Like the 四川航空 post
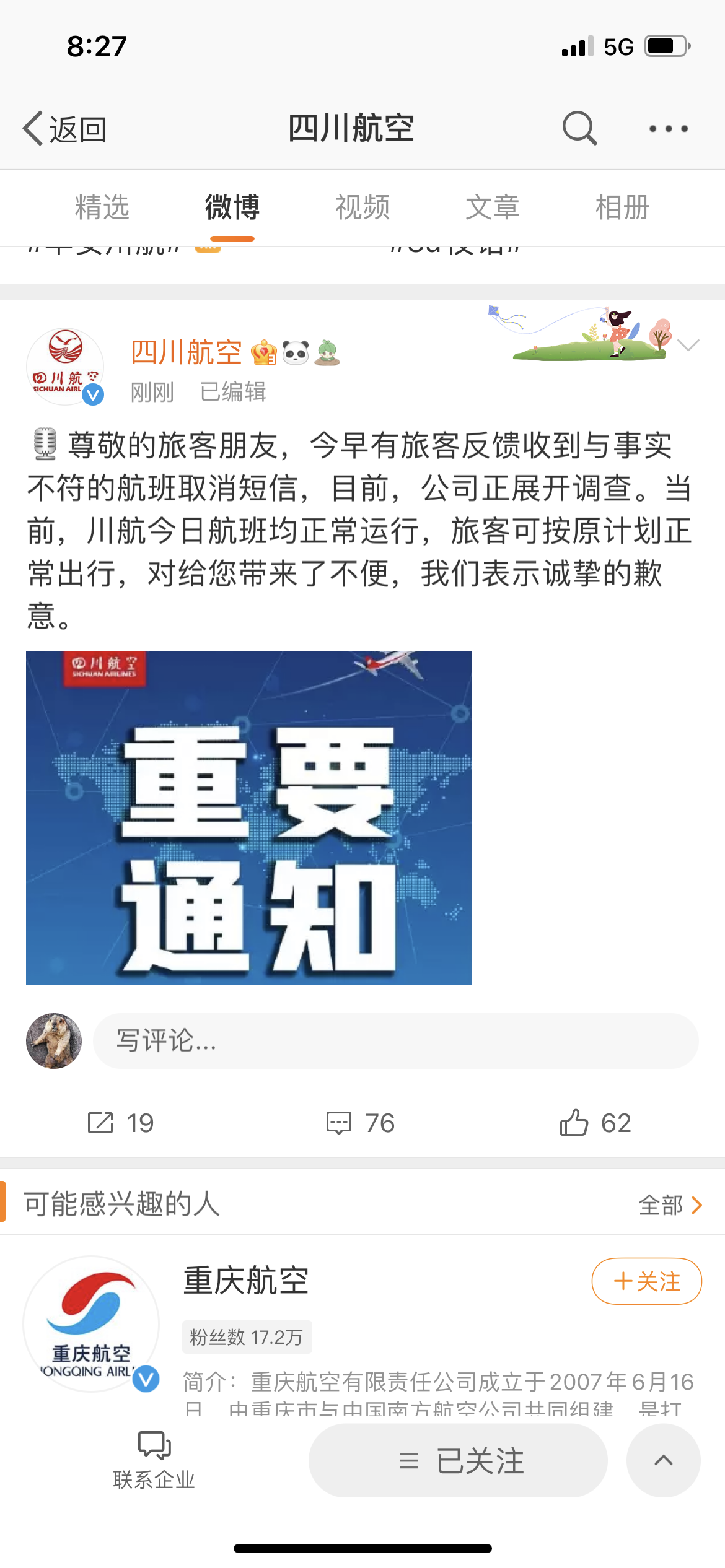This screenshot has height=1568, width=725. point(595,1123)
